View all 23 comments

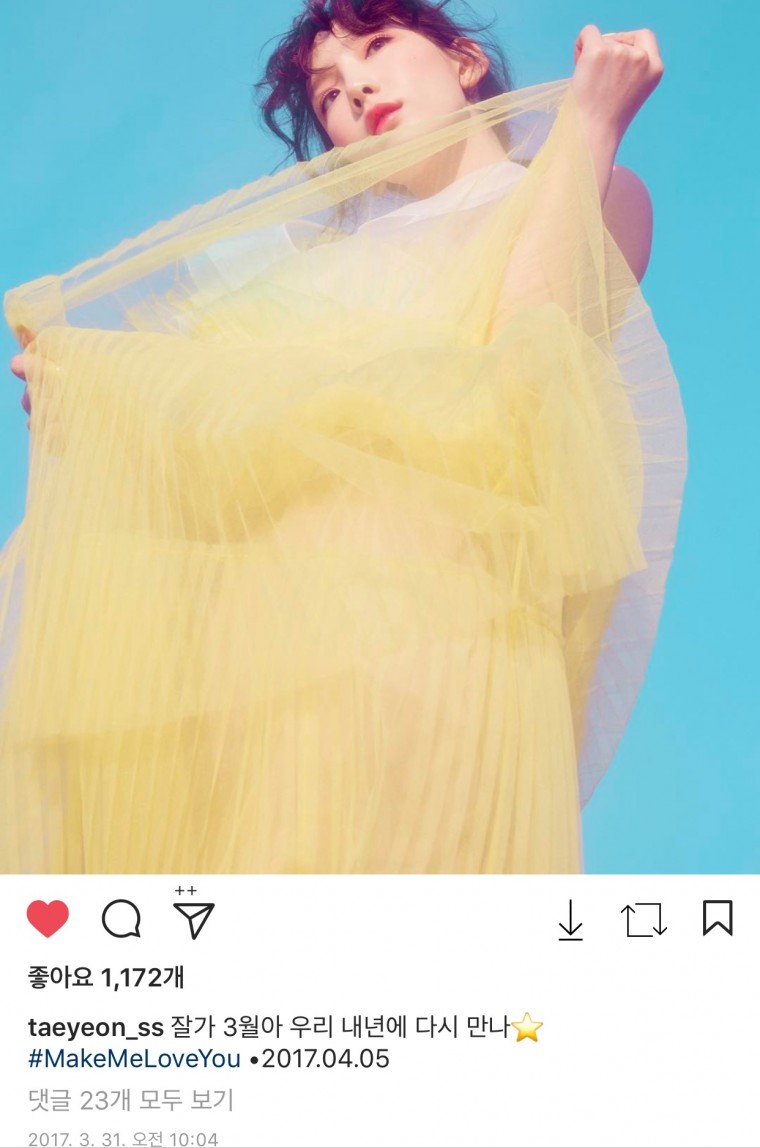tap(131, 1101)
